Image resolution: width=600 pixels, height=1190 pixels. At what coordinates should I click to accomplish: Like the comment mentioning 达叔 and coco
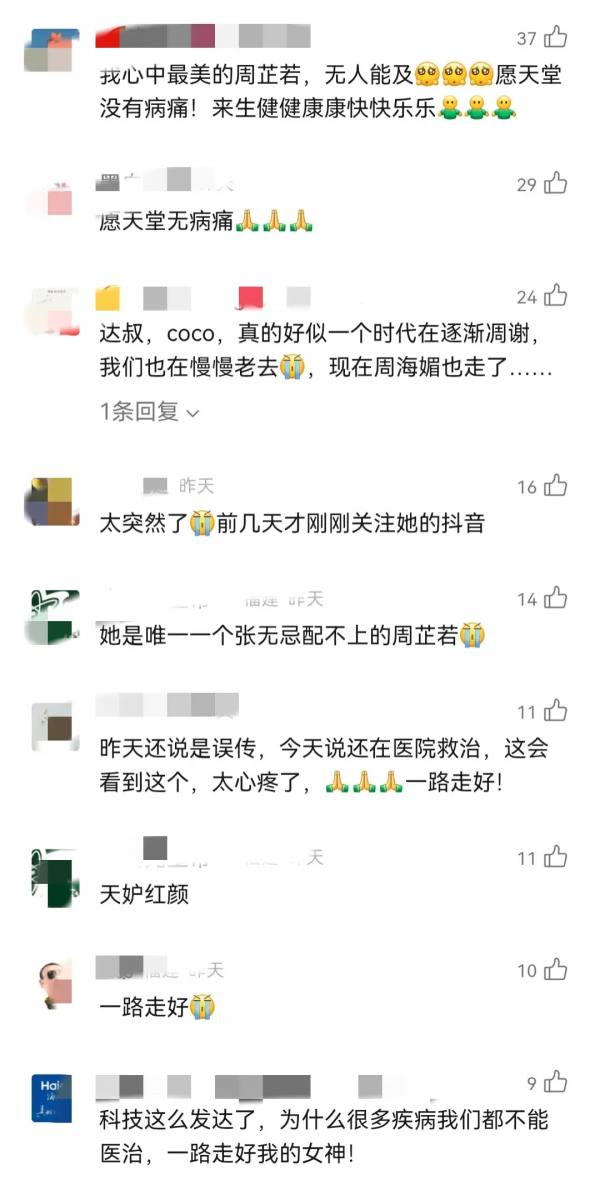click(x=555, y=296)
